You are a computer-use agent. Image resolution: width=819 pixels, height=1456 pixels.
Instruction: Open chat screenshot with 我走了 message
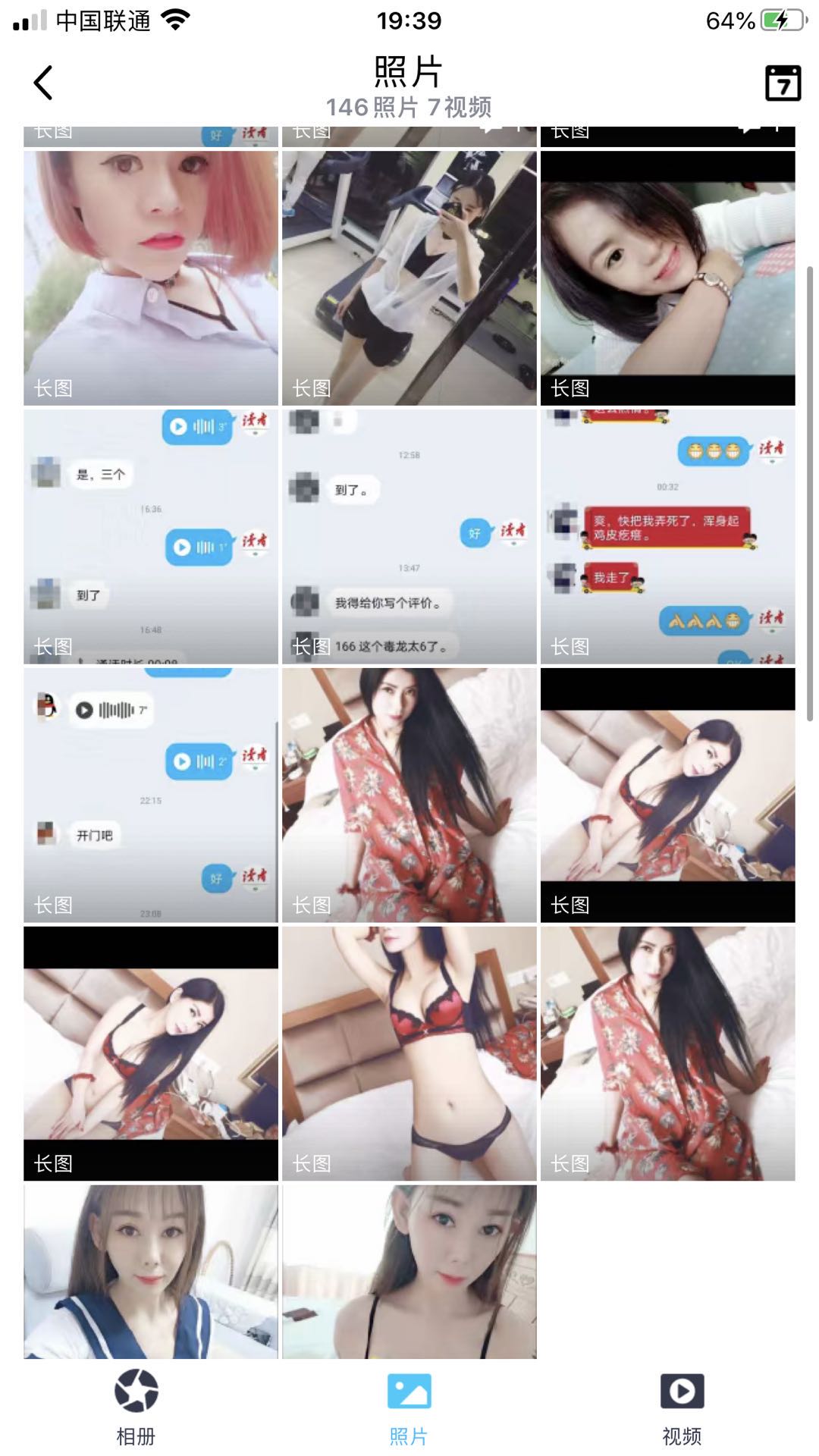coord(667,536)
